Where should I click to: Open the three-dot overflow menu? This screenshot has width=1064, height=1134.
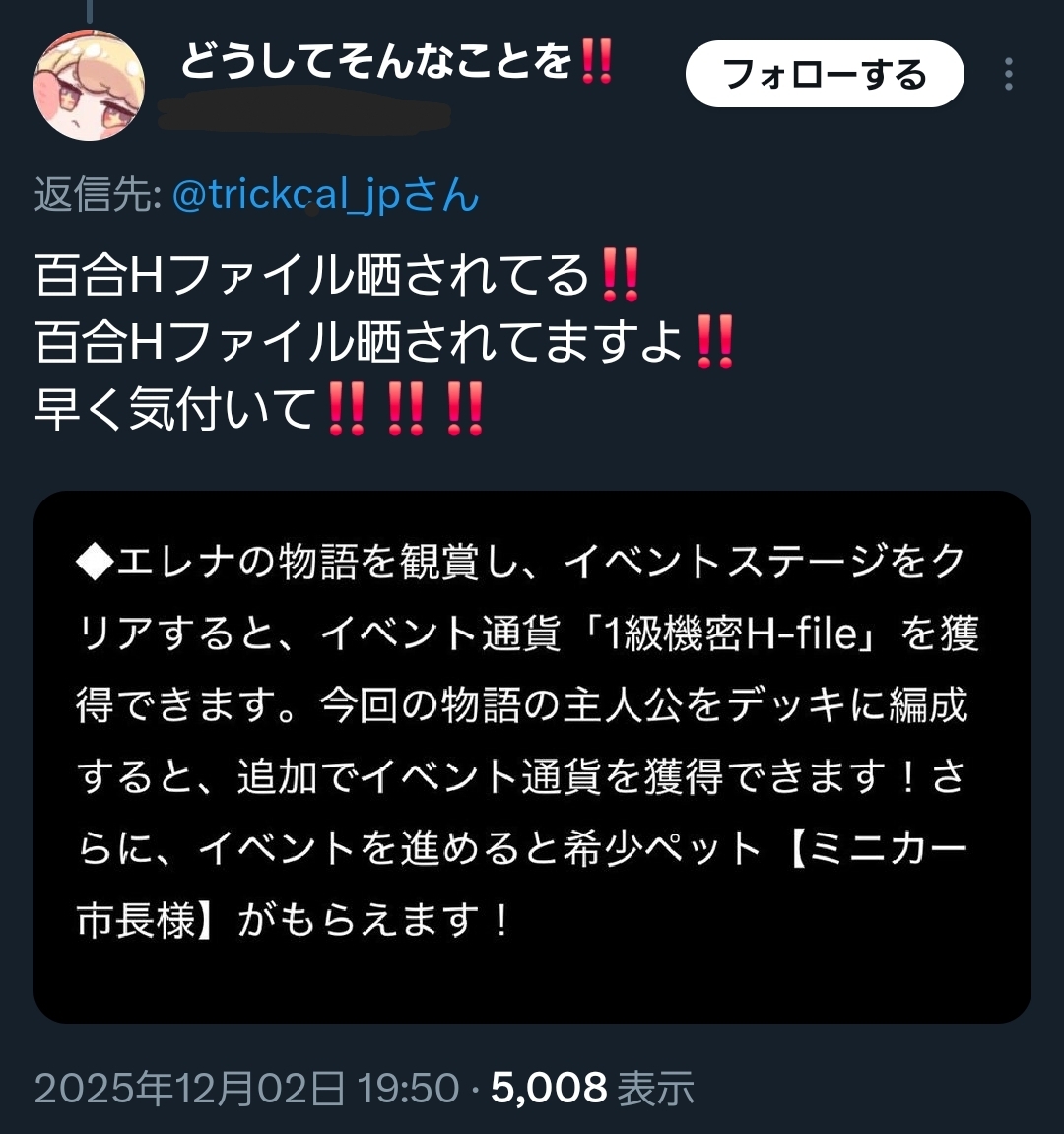coord(1008,75)
